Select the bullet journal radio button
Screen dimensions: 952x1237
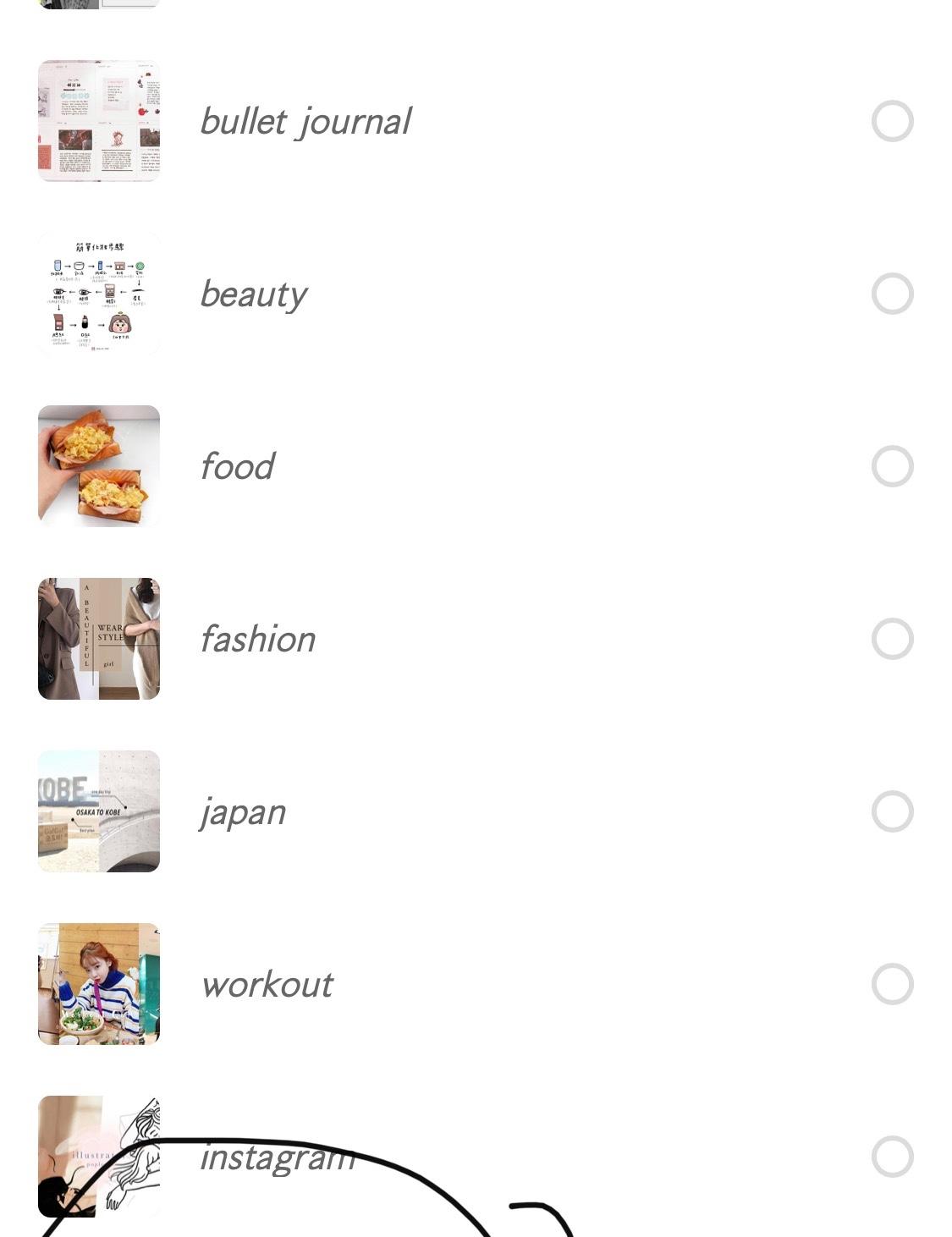pyautogui.click(x=892, y=121)
